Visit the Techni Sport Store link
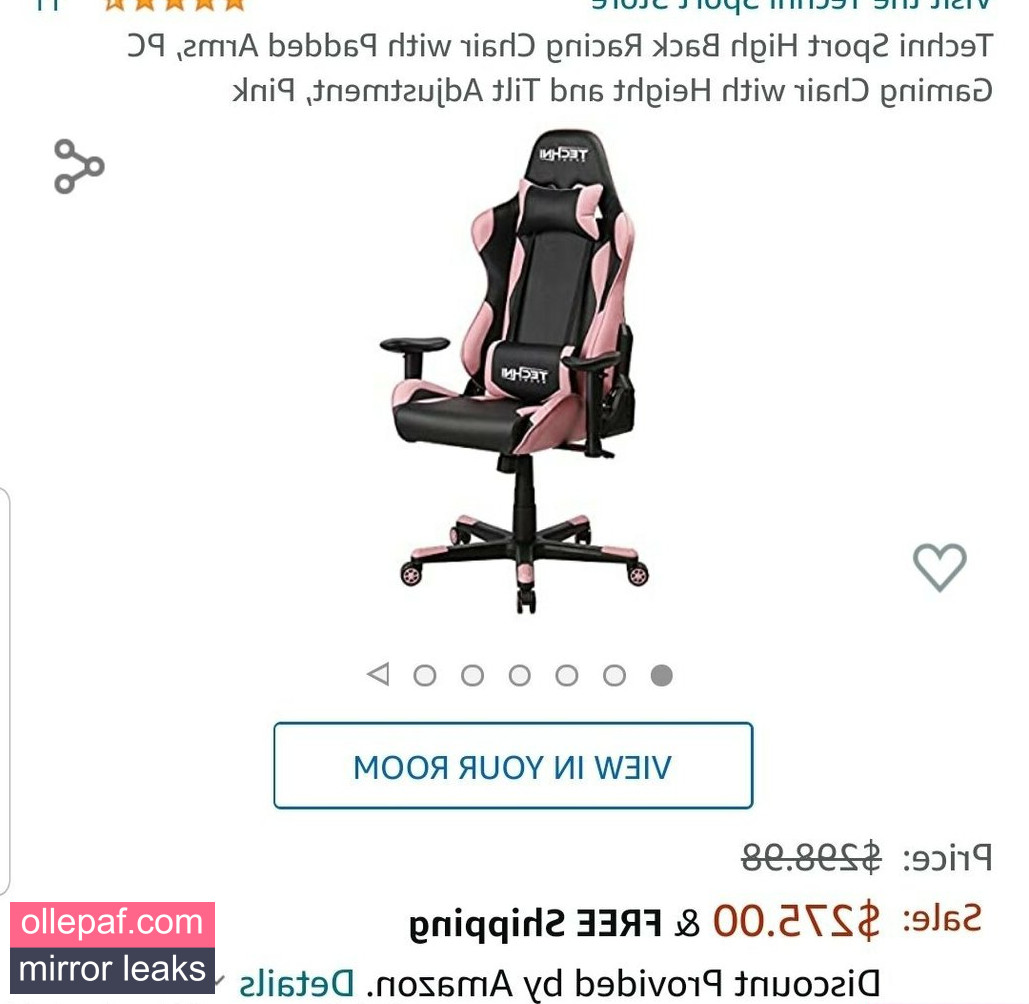The width and height of the screenshot is (1029, 1004). tap(790, 5)
